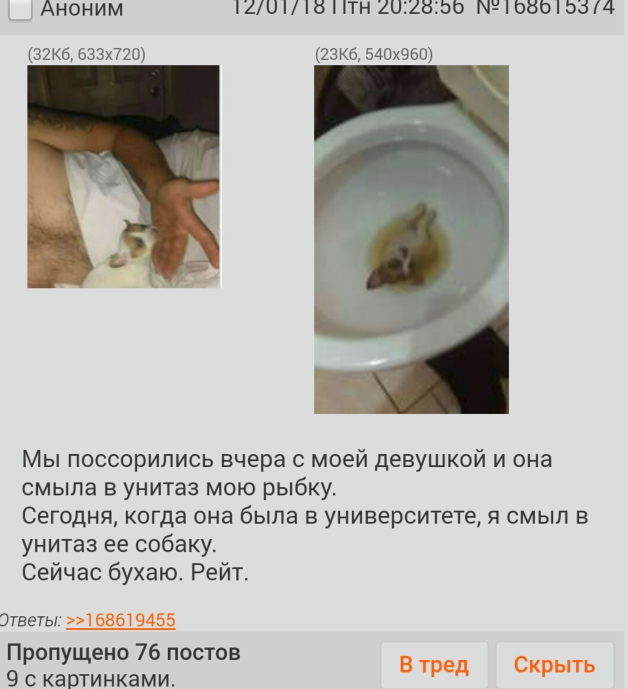Open reply link >>168619455
This screenshot has width=628, height=689.
120,620
